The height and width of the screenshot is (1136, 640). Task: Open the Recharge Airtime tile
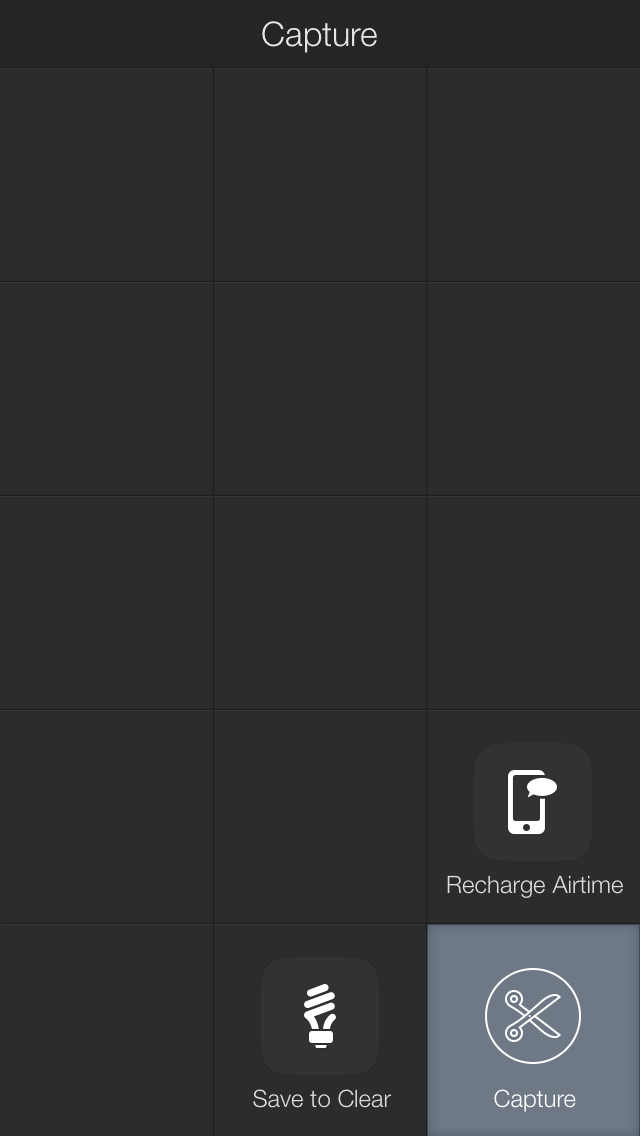[533, 816]
